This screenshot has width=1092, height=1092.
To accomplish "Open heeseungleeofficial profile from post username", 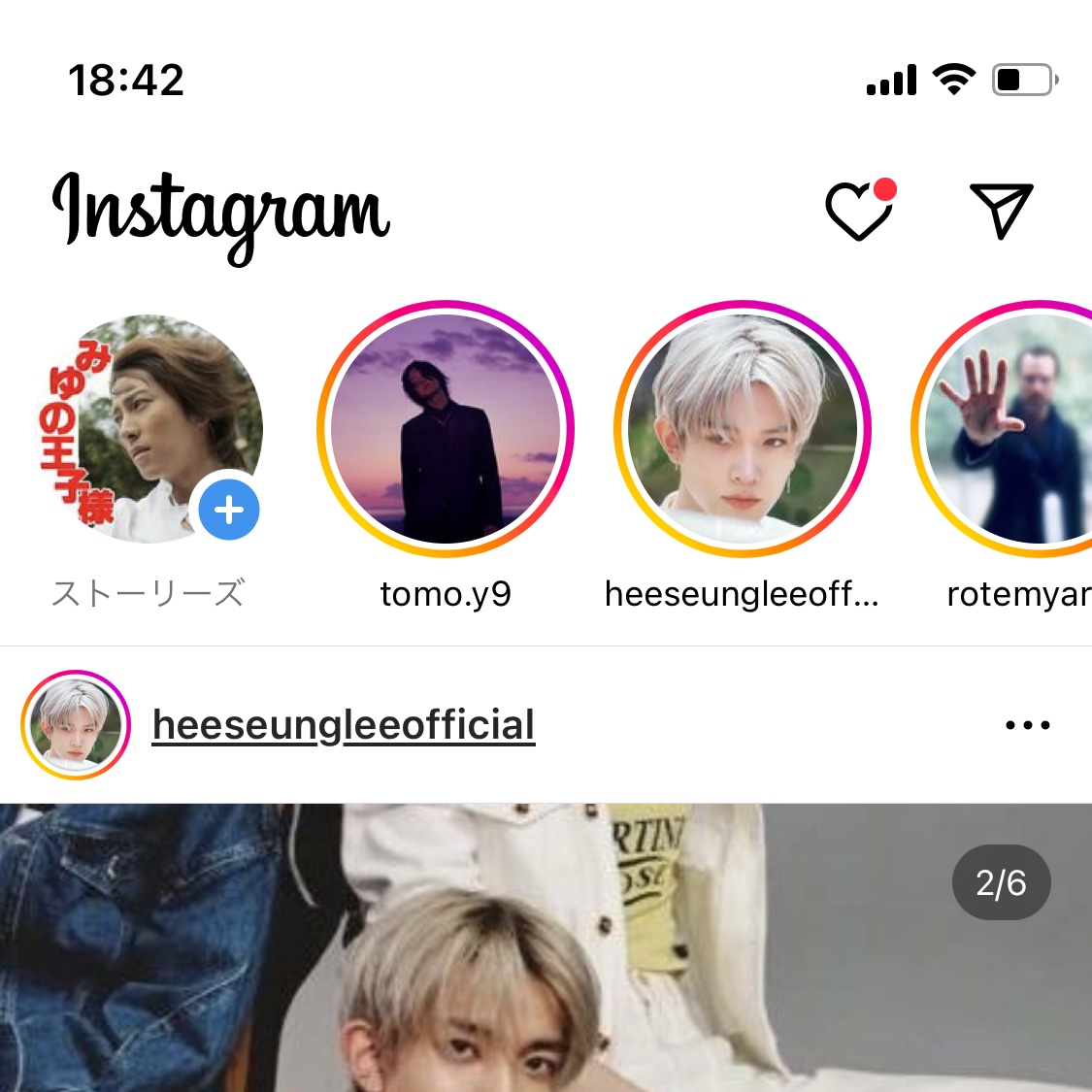I will click(x=344, y=725).
